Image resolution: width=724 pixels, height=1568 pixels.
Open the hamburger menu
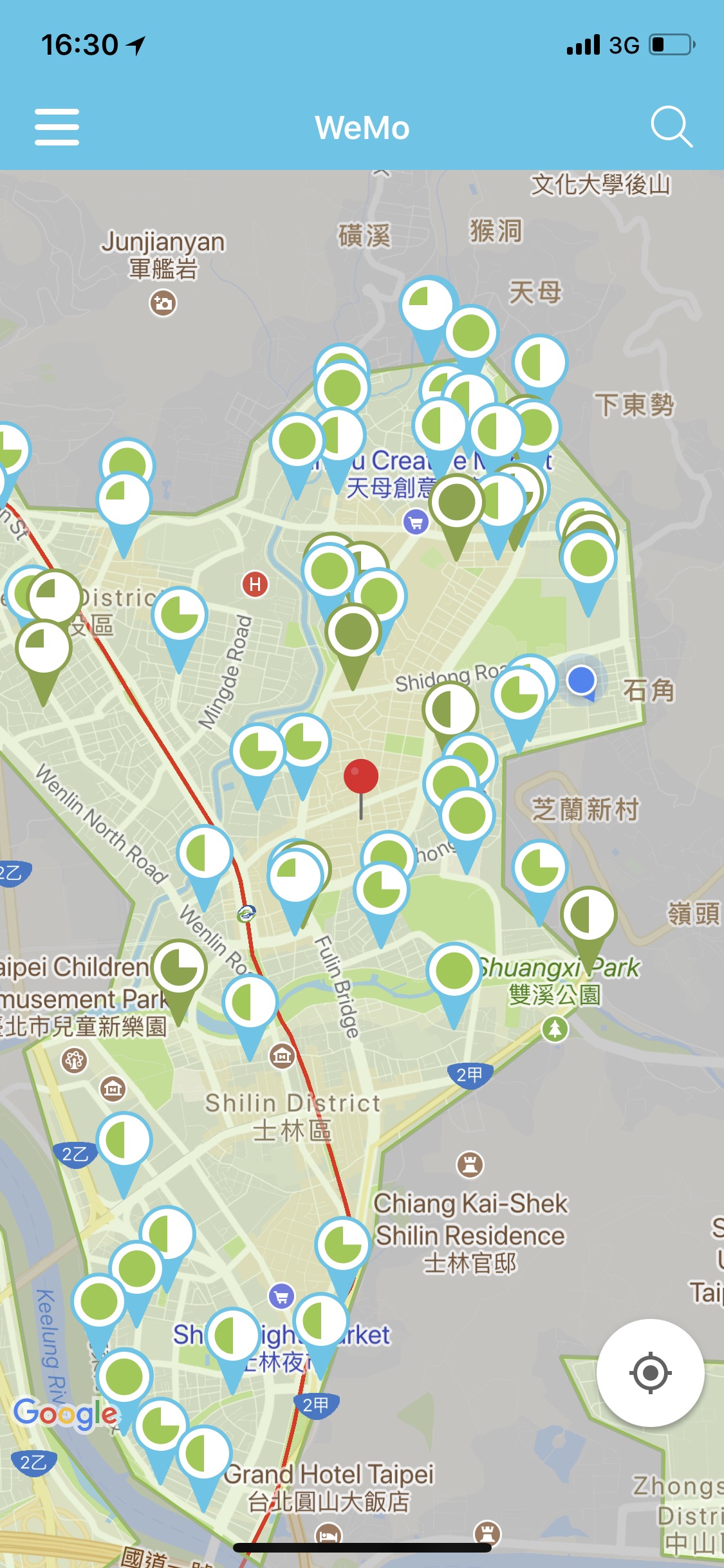tap(57, 127)
